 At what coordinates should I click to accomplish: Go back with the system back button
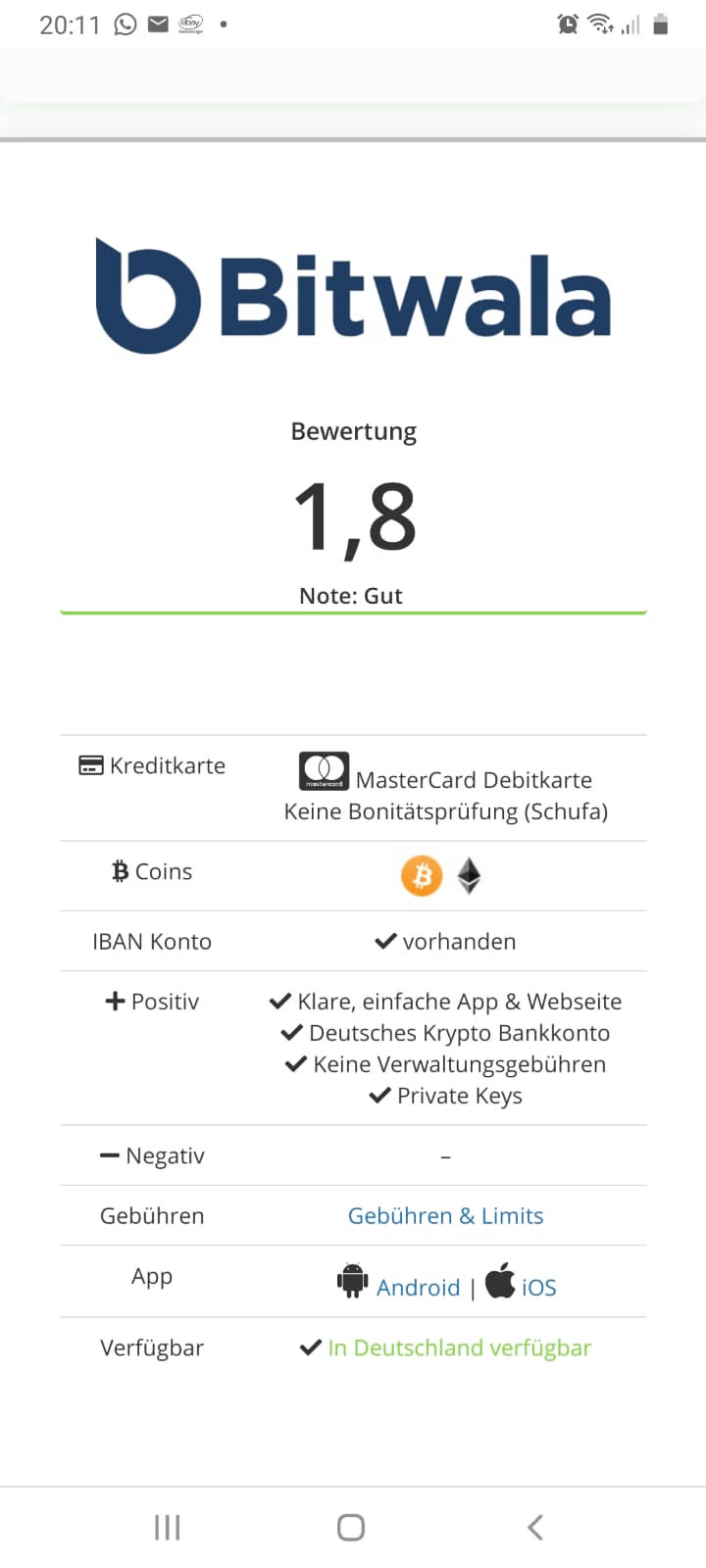pos(534,1527)
